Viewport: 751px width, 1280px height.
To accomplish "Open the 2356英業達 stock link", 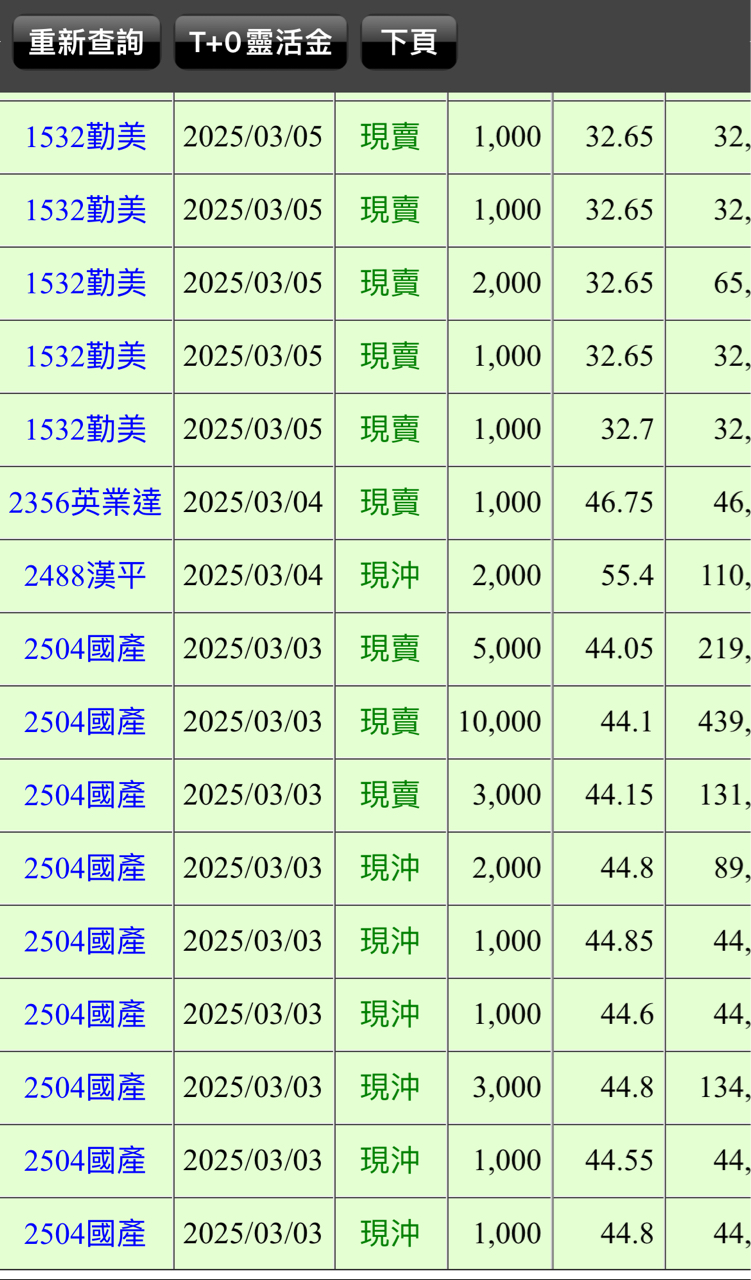I will pyautogui.click(x=85, y=502).
